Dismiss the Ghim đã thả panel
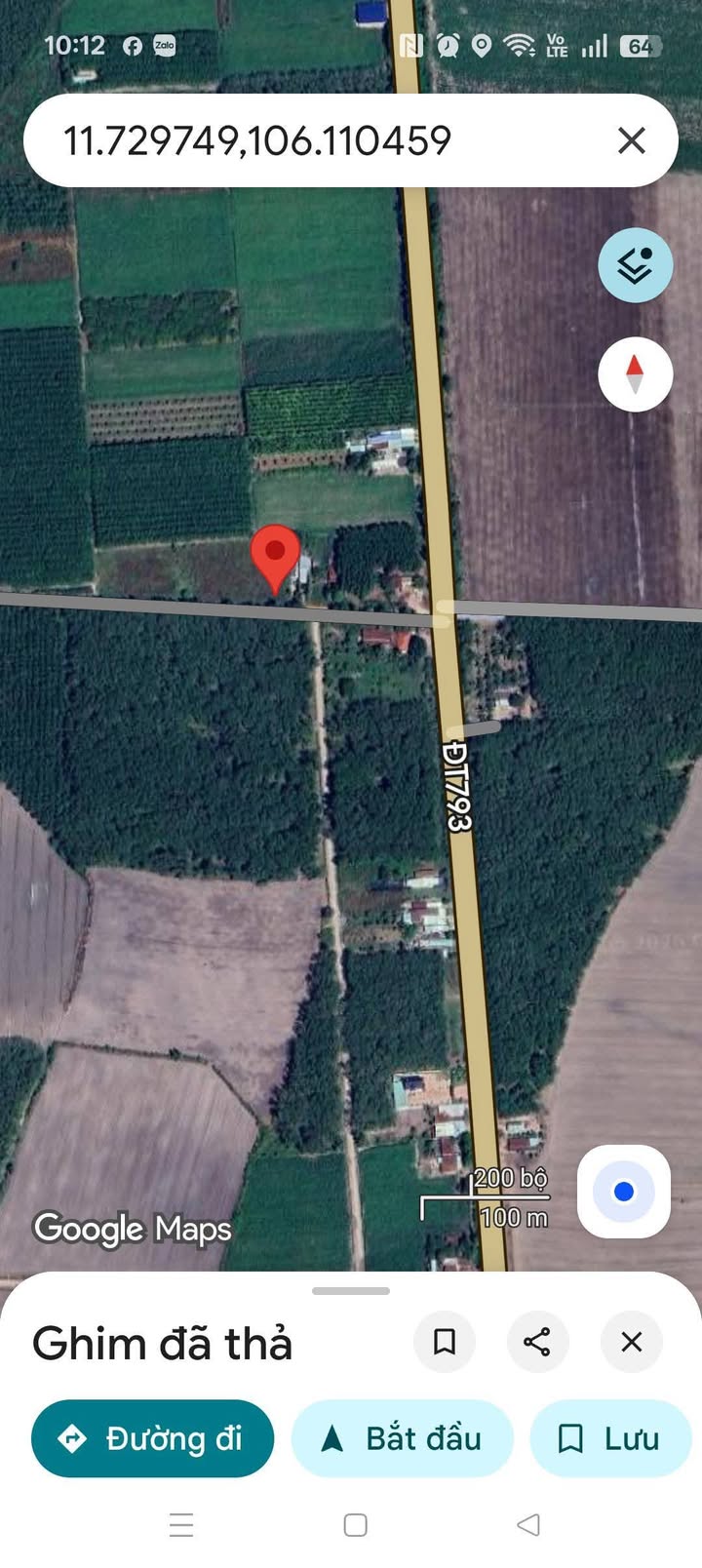The image size is (702, 1568). pyautogui.click(x=632, y=1342)
